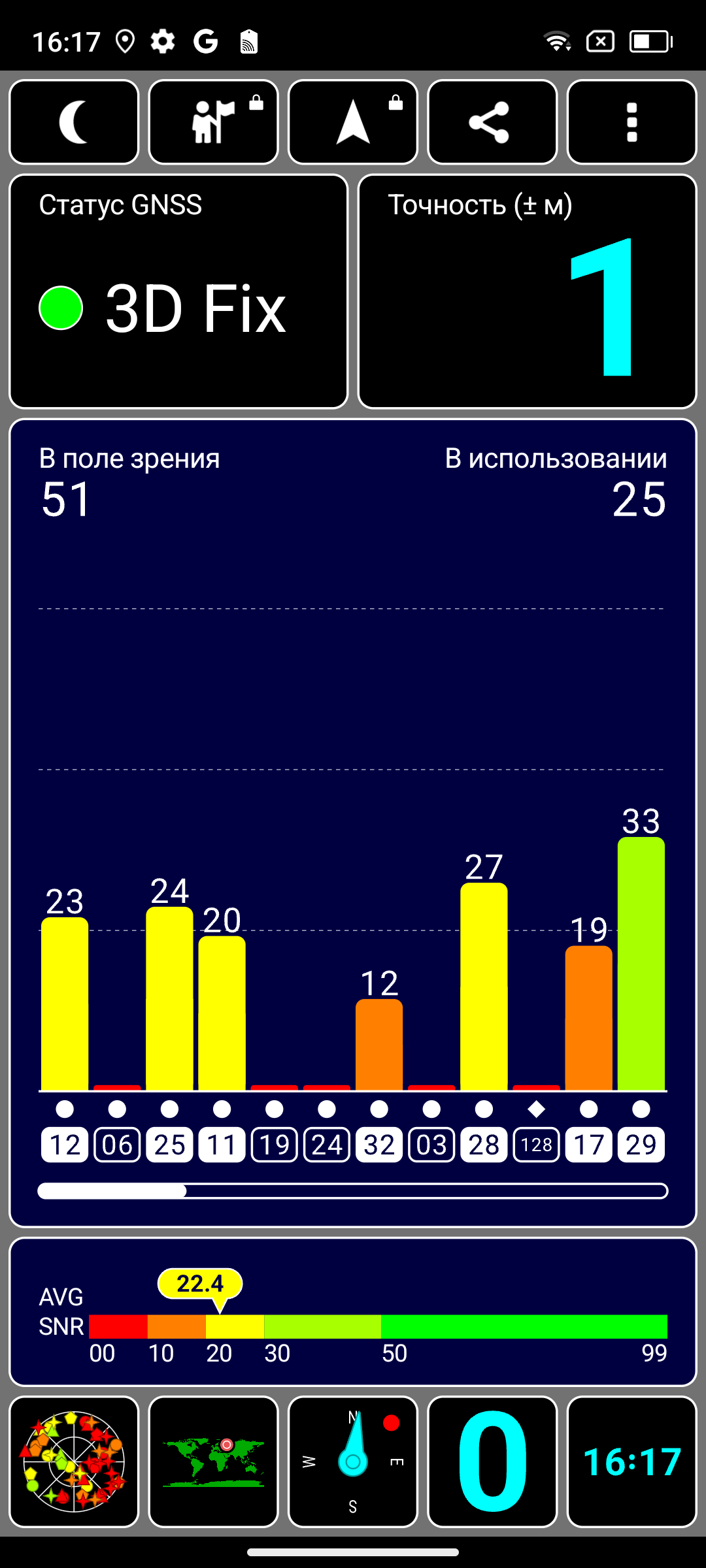Share the current GNSS data
The image size is (706, 1568).
[x=492, y=122]
